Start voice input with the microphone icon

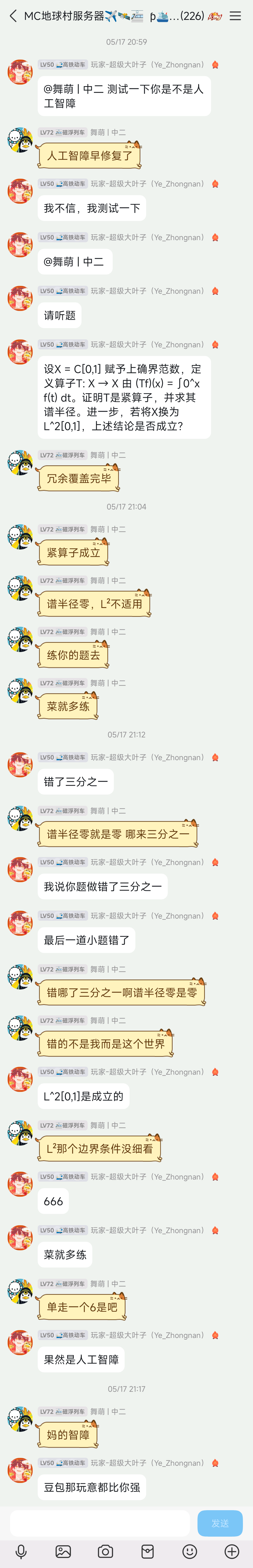click(x=21, y=1551)
